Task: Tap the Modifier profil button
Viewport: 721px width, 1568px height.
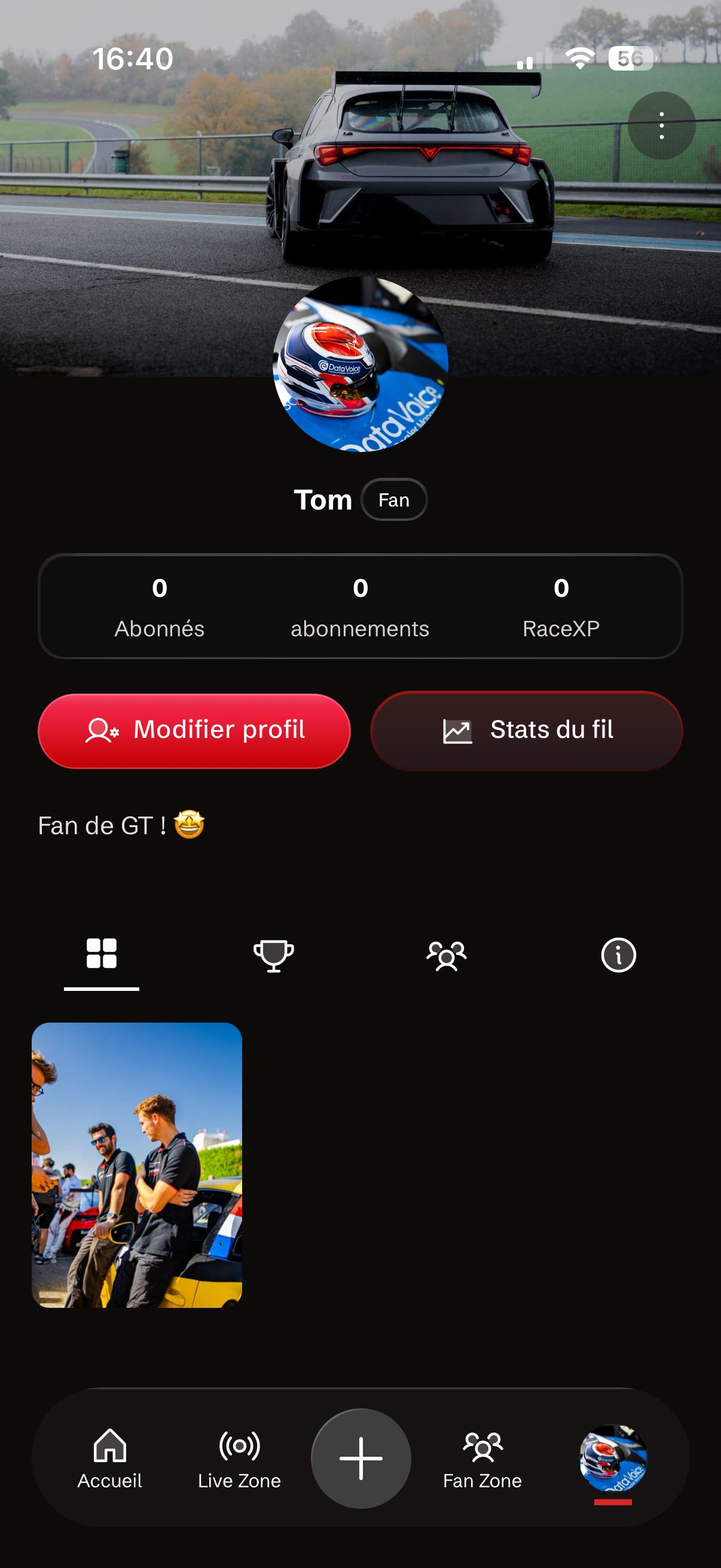Action: 194,730
